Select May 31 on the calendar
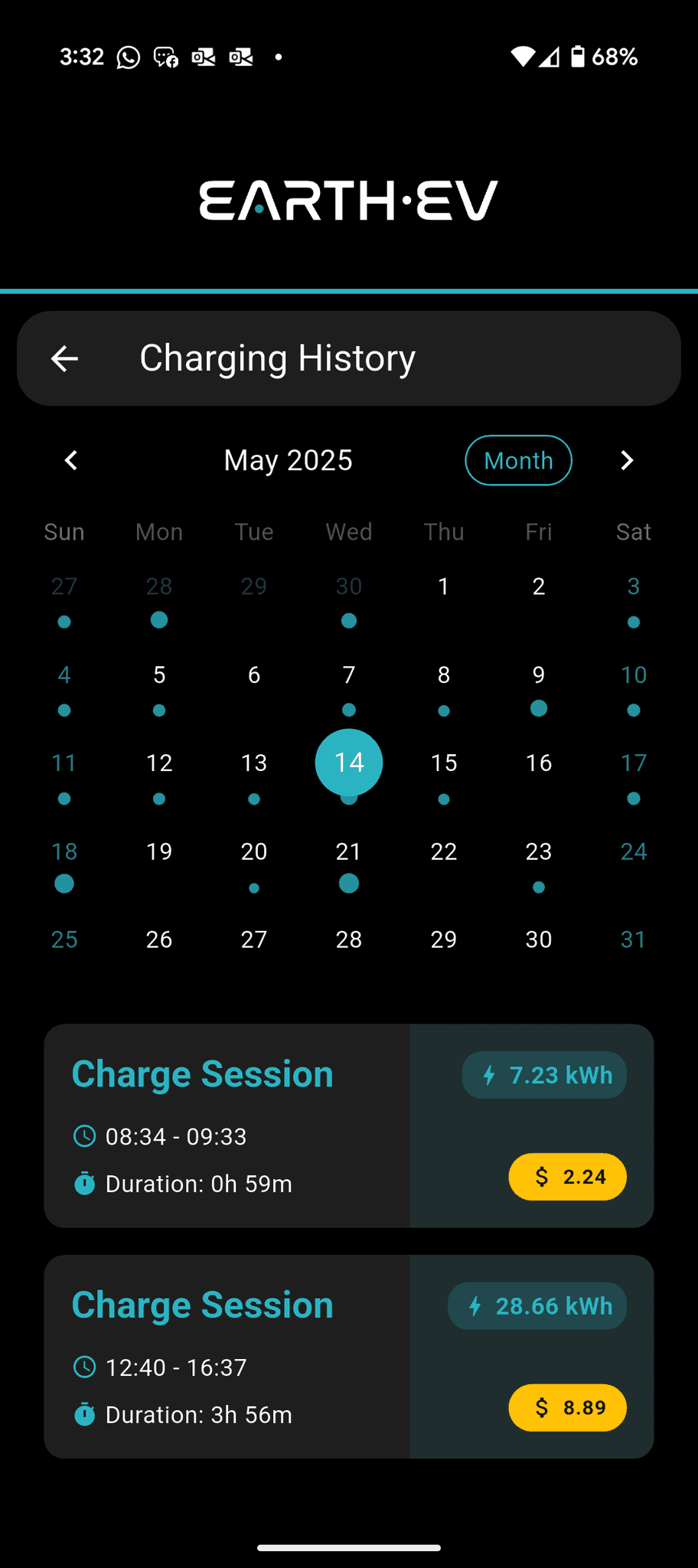Image resolution: width=698 pixels, height=1568 pixels. pyautogui.click(x=634, y=940)
